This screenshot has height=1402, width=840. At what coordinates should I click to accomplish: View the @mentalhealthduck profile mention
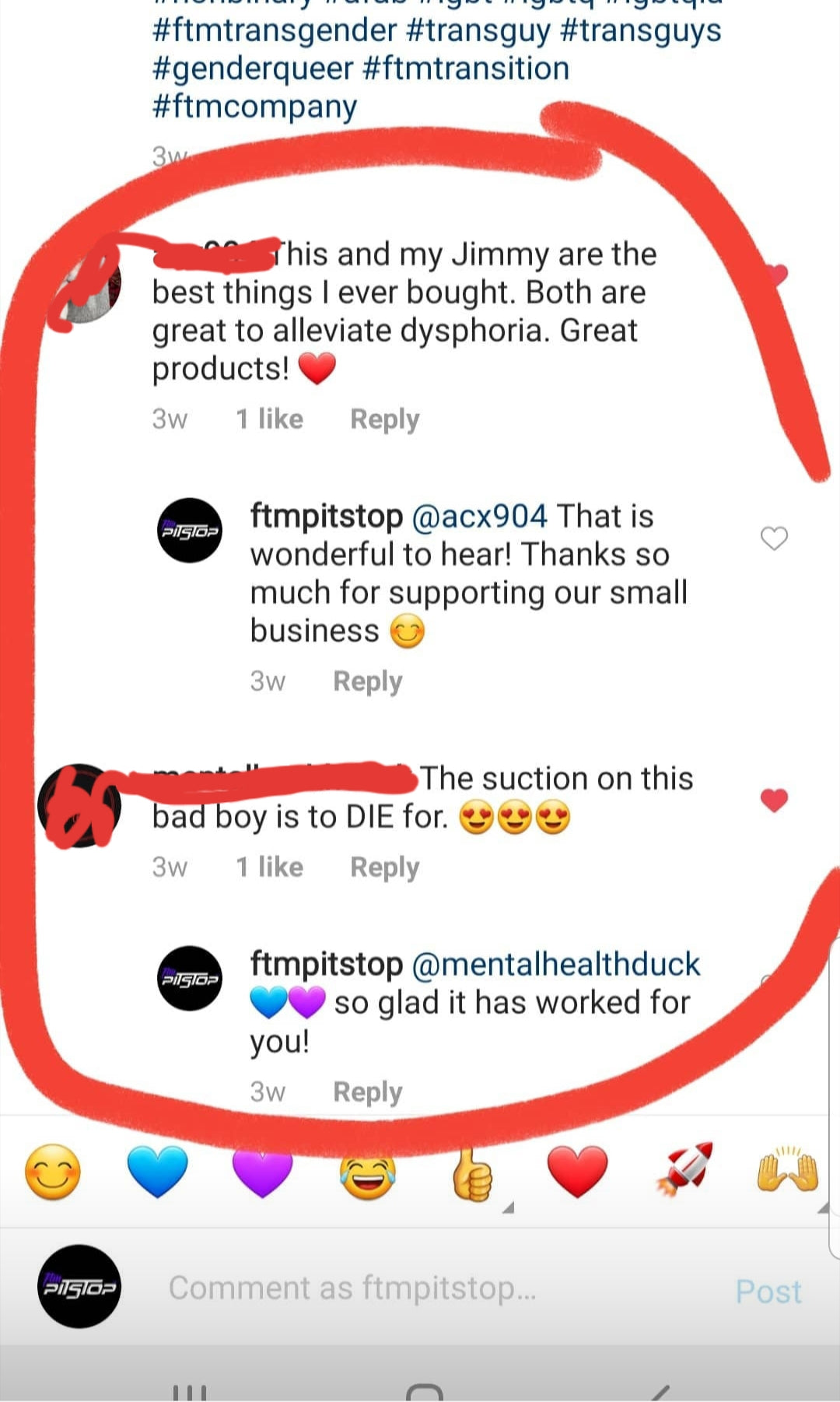tap(555, 965)
